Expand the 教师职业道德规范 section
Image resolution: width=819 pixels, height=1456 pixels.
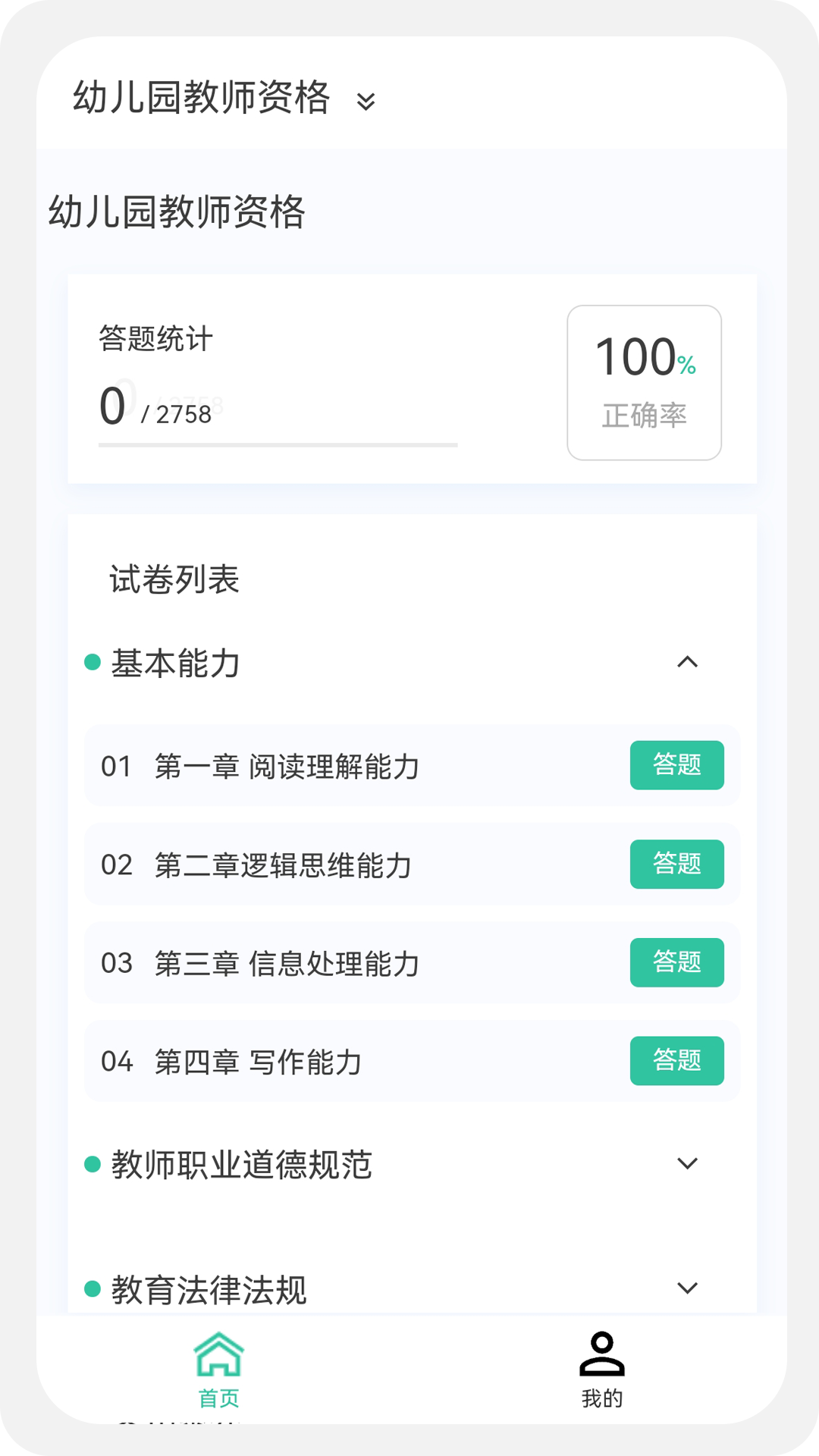[x=689, y=1164]
